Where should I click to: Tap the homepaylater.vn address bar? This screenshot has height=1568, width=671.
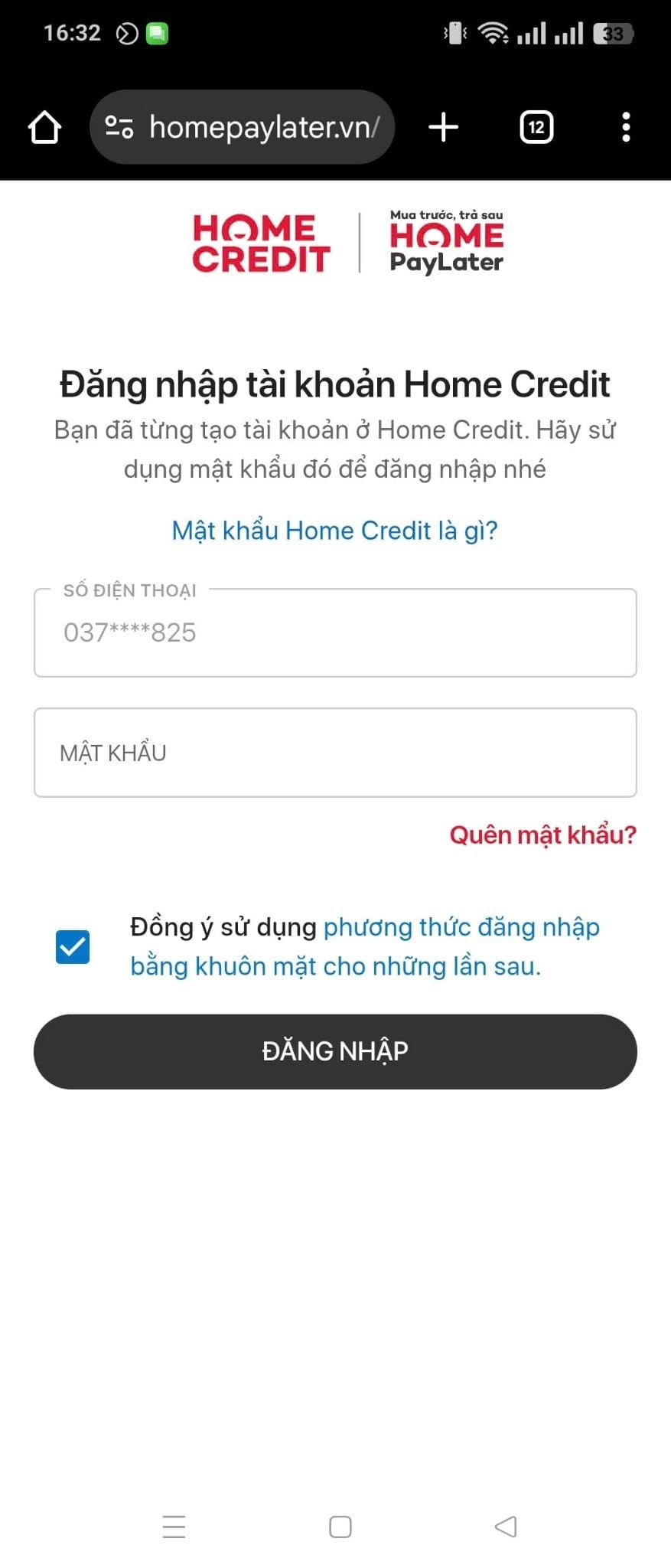tap(252, 127)
